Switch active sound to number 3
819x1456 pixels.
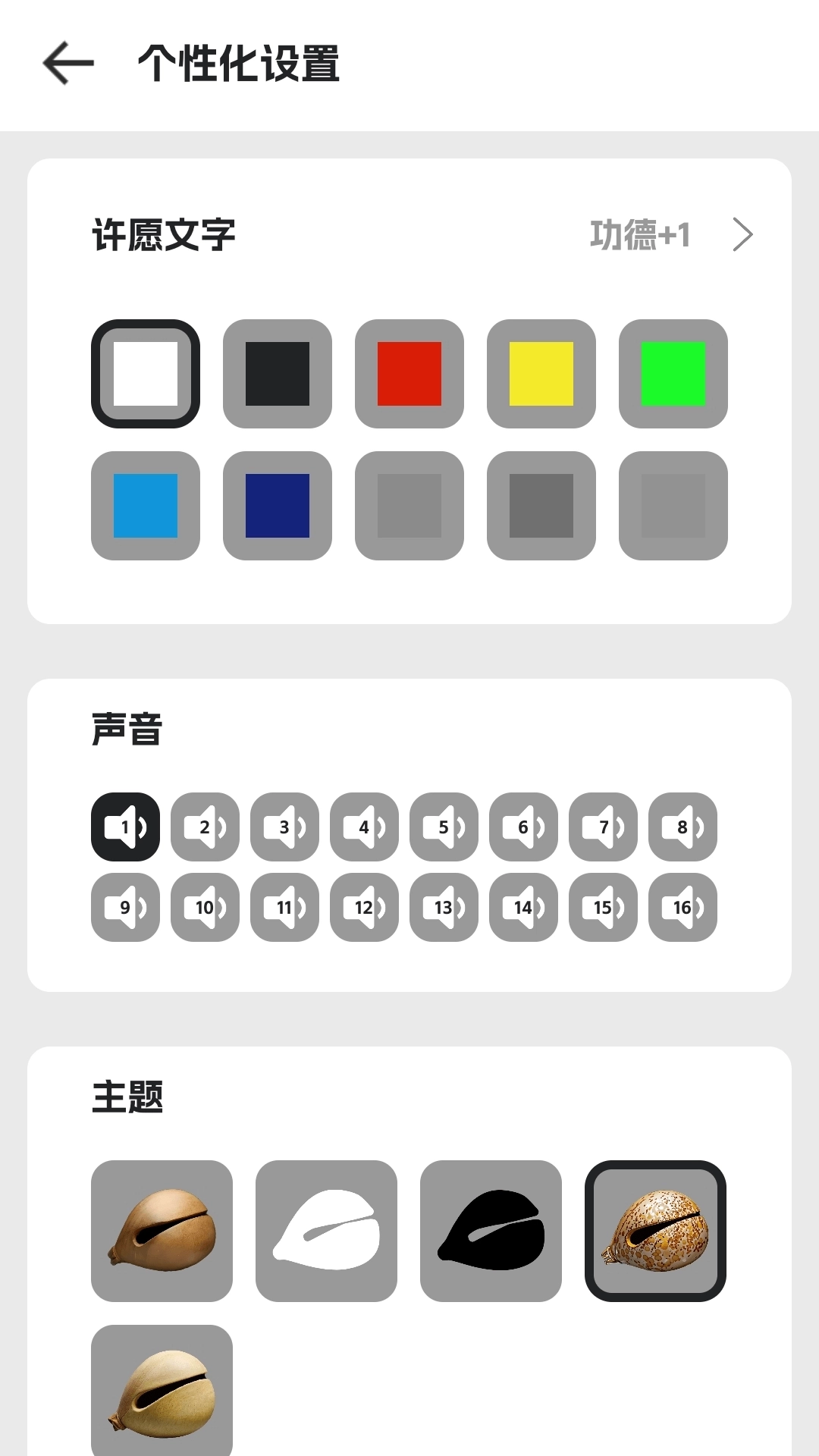coord(285,828)
